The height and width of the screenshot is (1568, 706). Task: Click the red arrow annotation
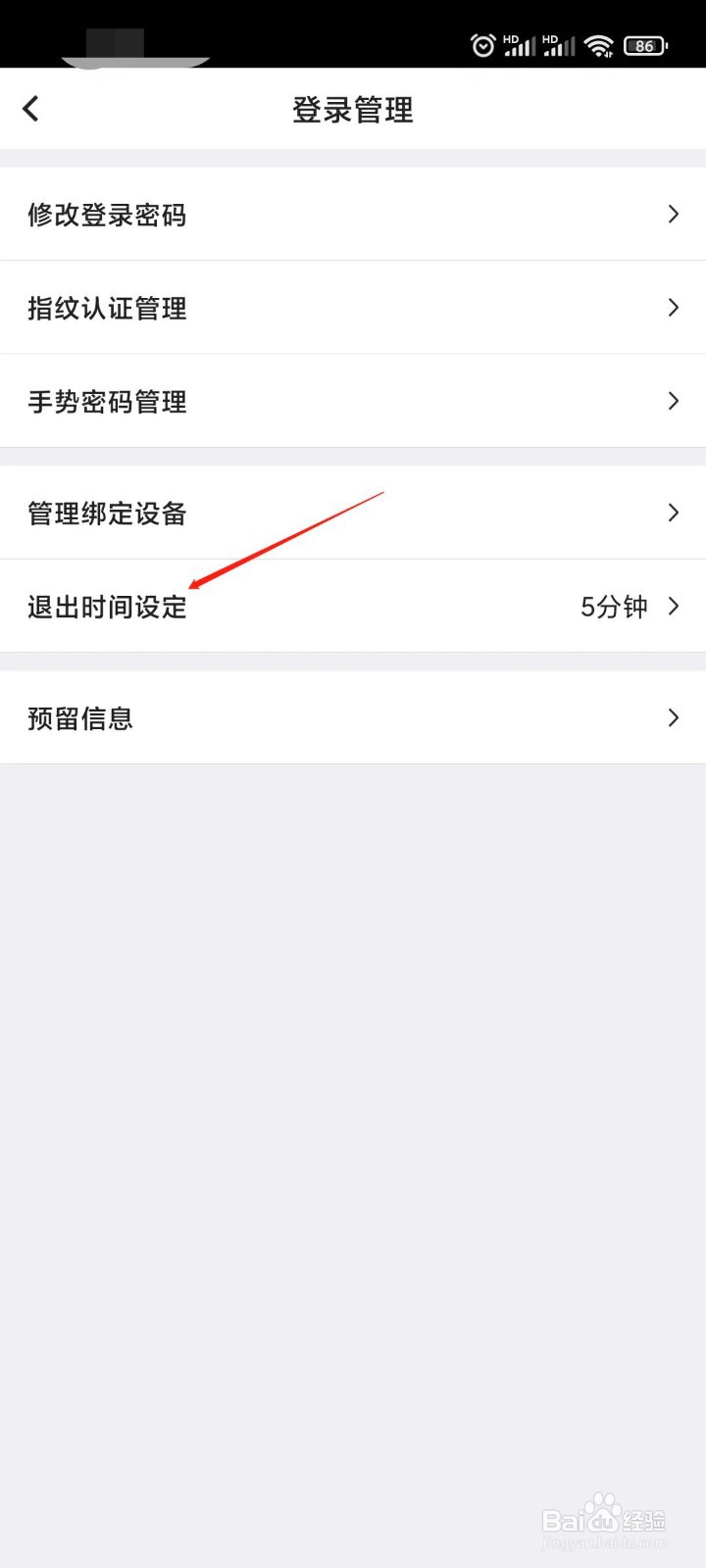(289, 539)
